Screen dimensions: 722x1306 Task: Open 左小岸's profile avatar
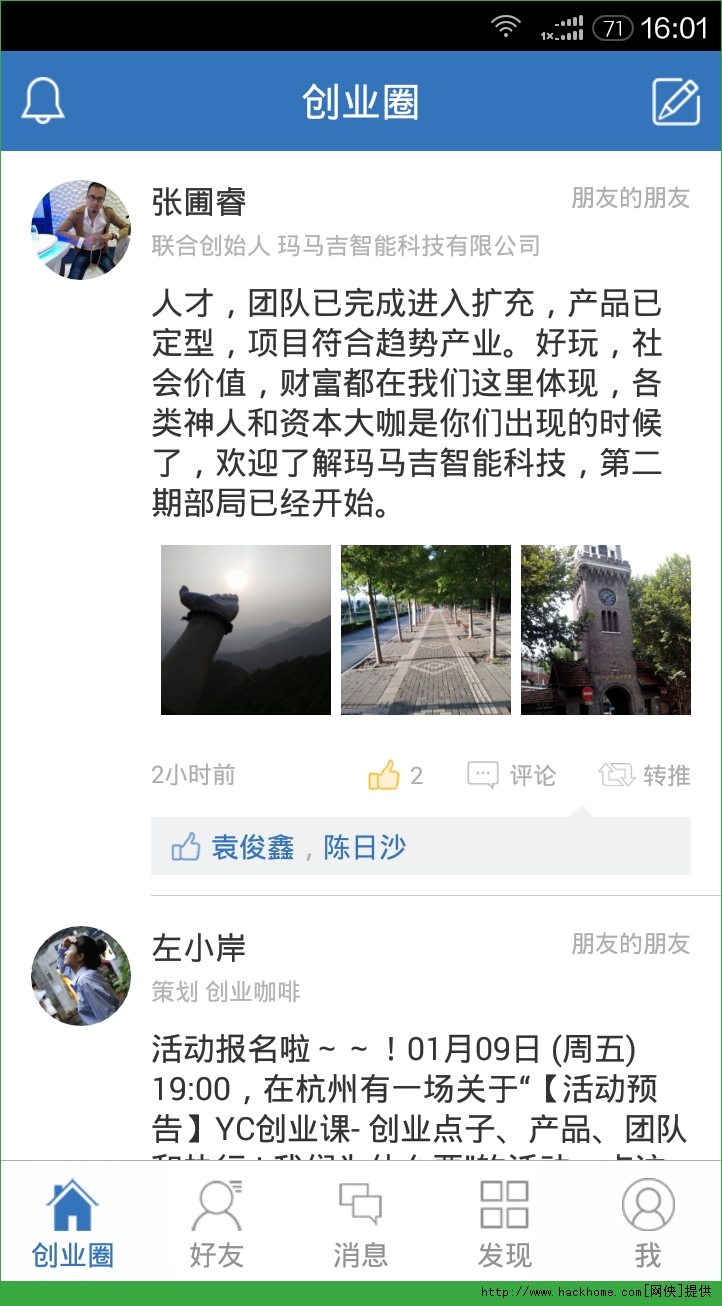pyautogui.click(x=81, y=975)
